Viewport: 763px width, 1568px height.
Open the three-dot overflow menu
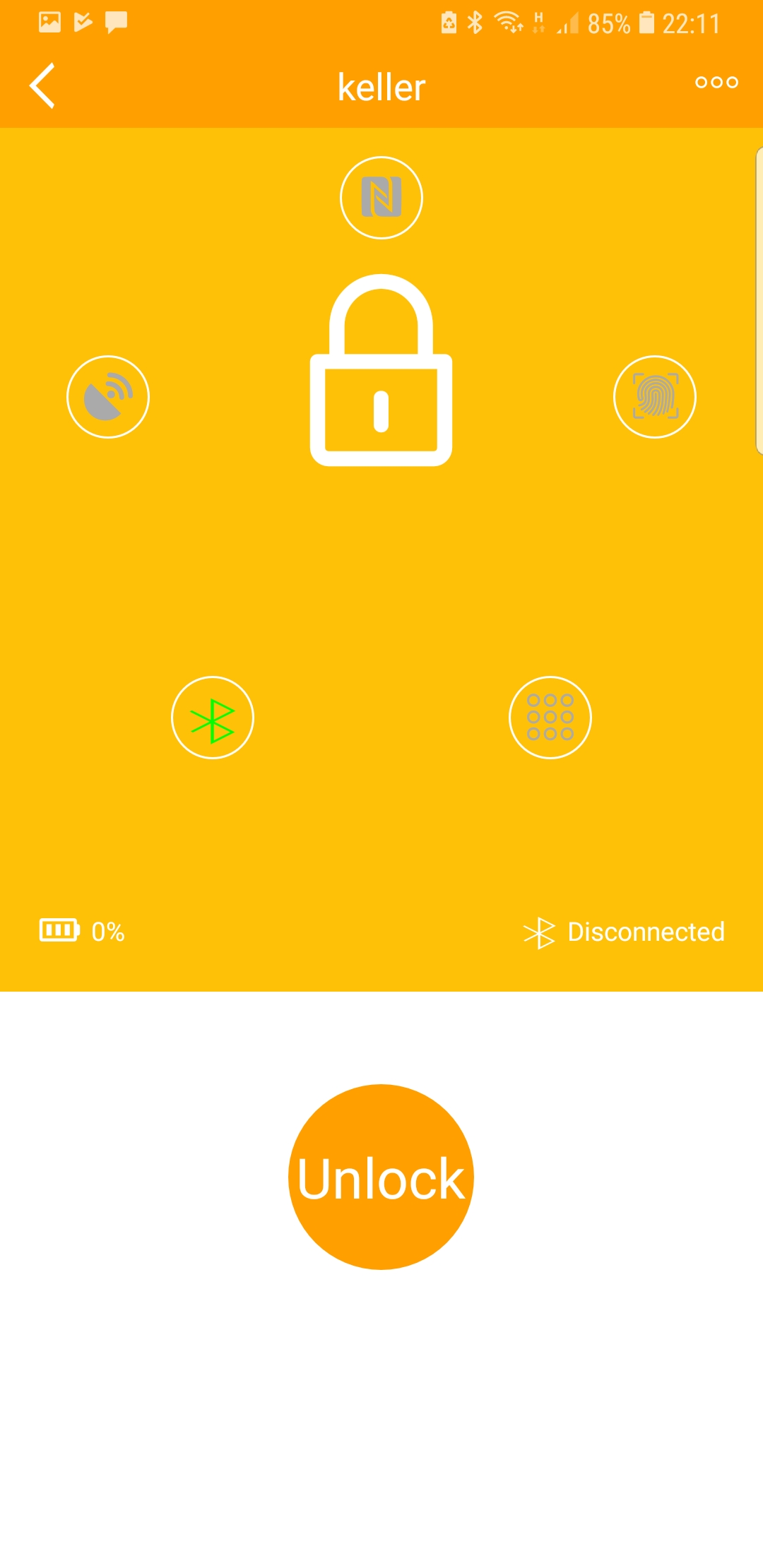tap(716, 83)
